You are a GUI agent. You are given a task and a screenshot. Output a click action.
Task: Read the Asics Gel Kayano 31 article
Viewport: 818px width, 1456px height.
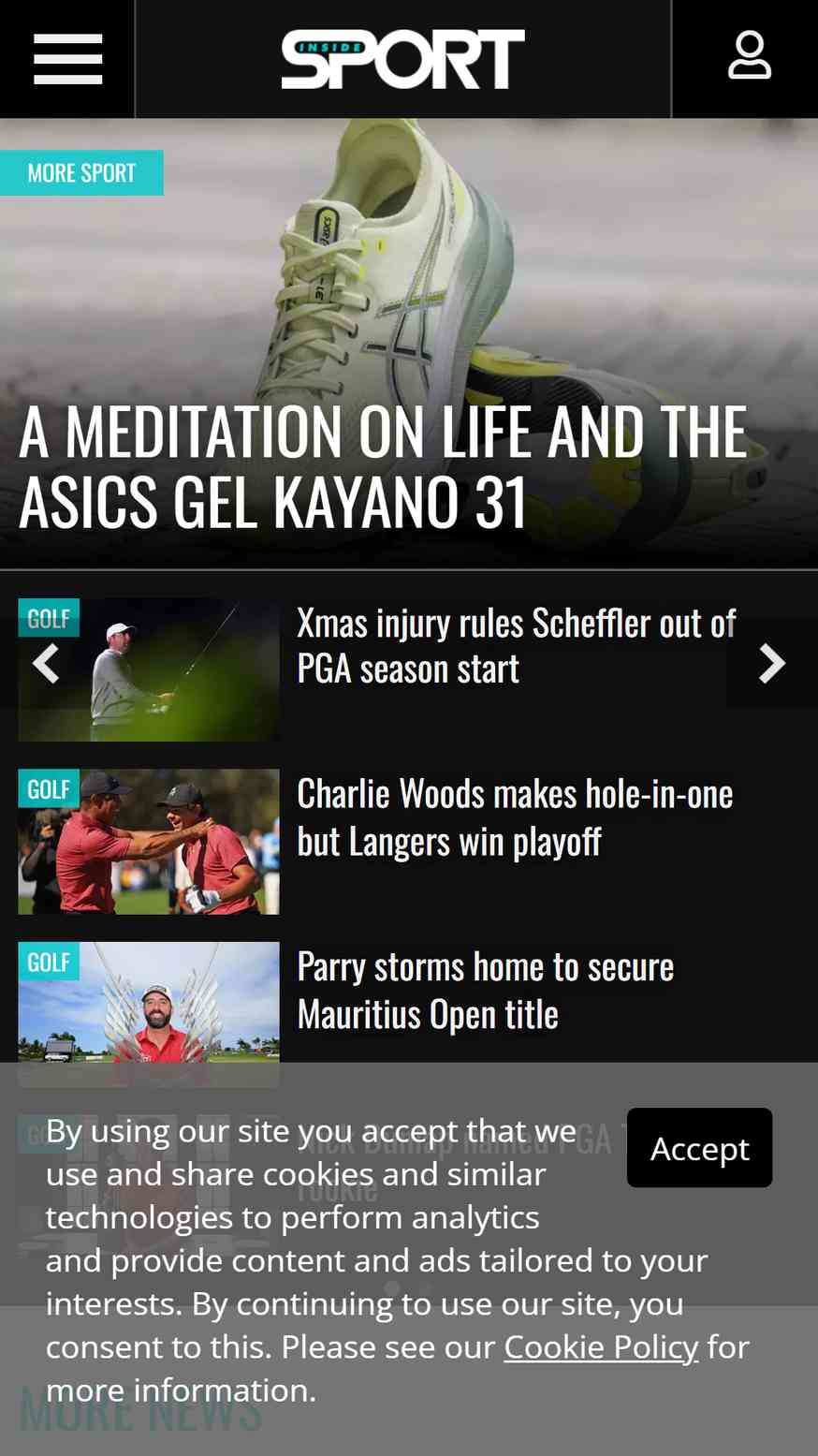coord(383,466)
